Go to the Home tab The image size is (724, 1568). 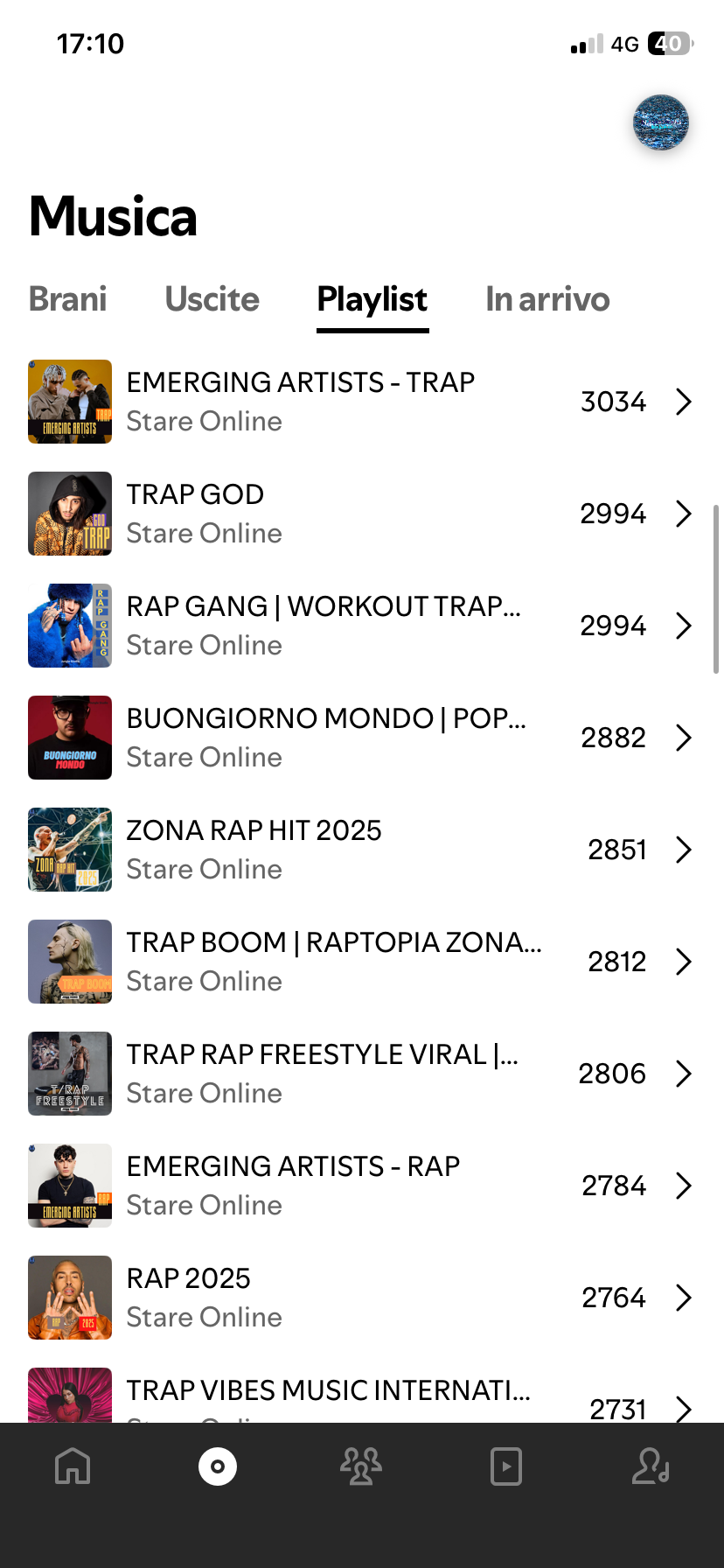(x=73, y=1466)
